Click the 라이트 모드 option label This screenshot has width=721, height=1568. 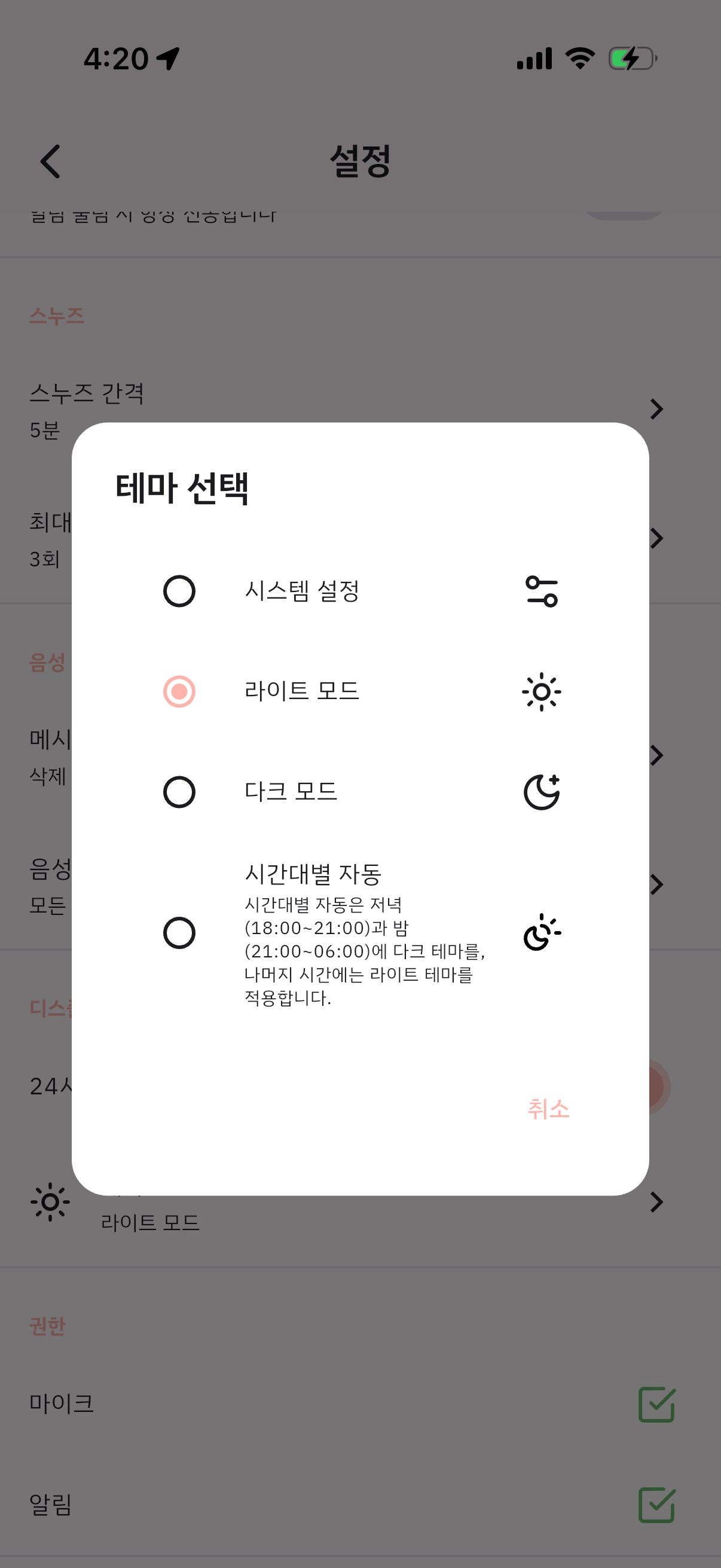[301, 691]
